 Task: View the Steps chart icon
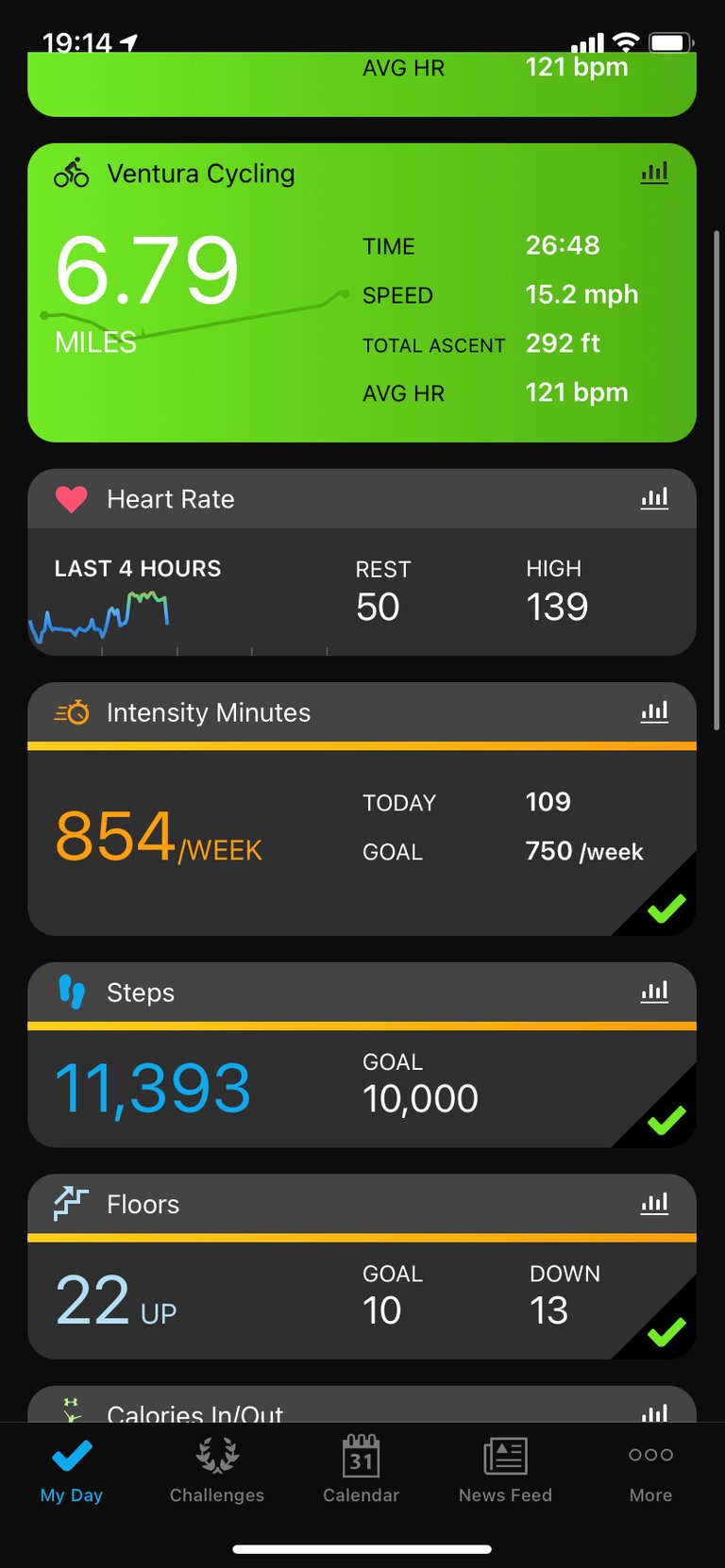coord(654,992)
